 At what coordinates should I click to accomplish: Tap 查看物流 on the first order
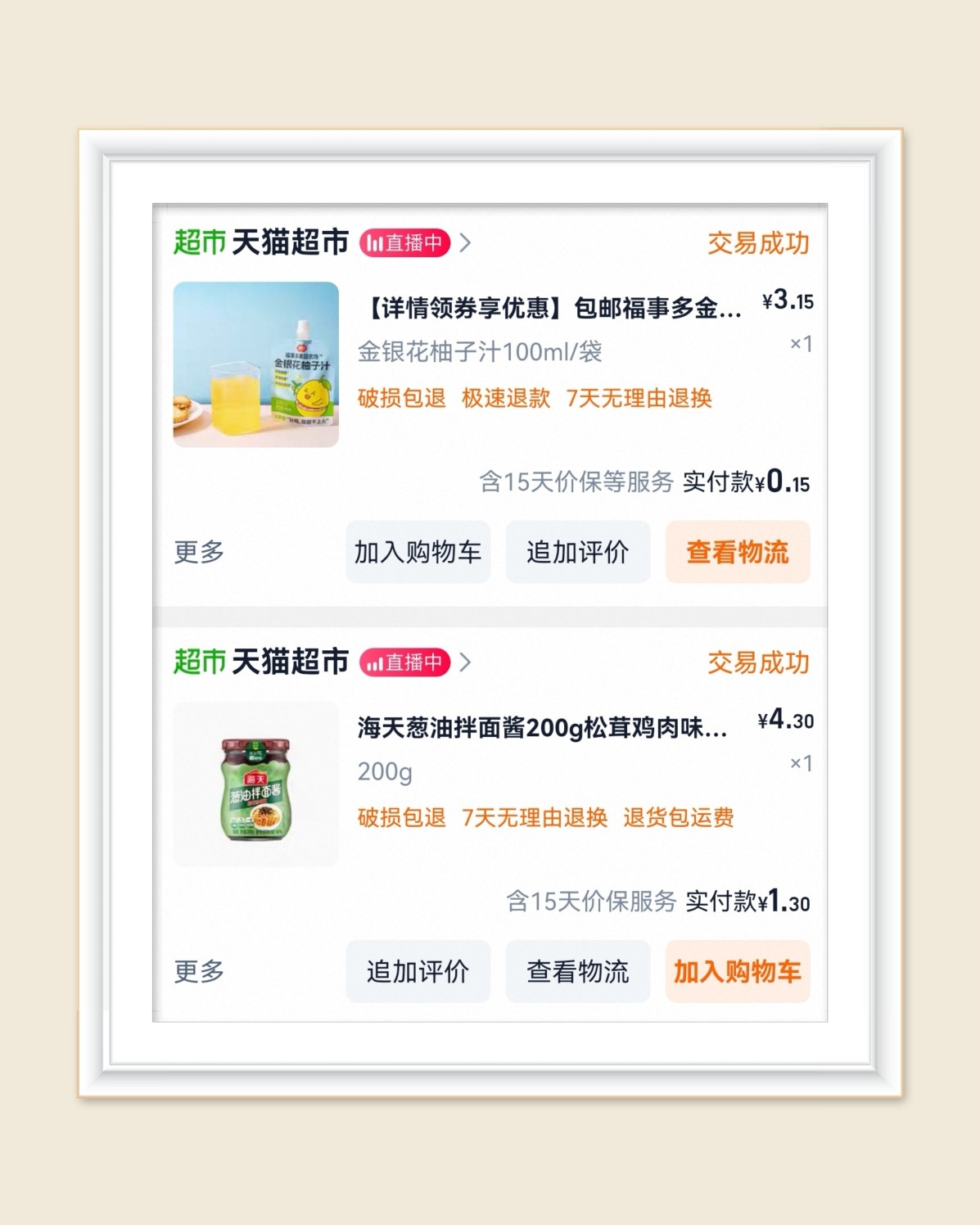[x=737, y=553]
